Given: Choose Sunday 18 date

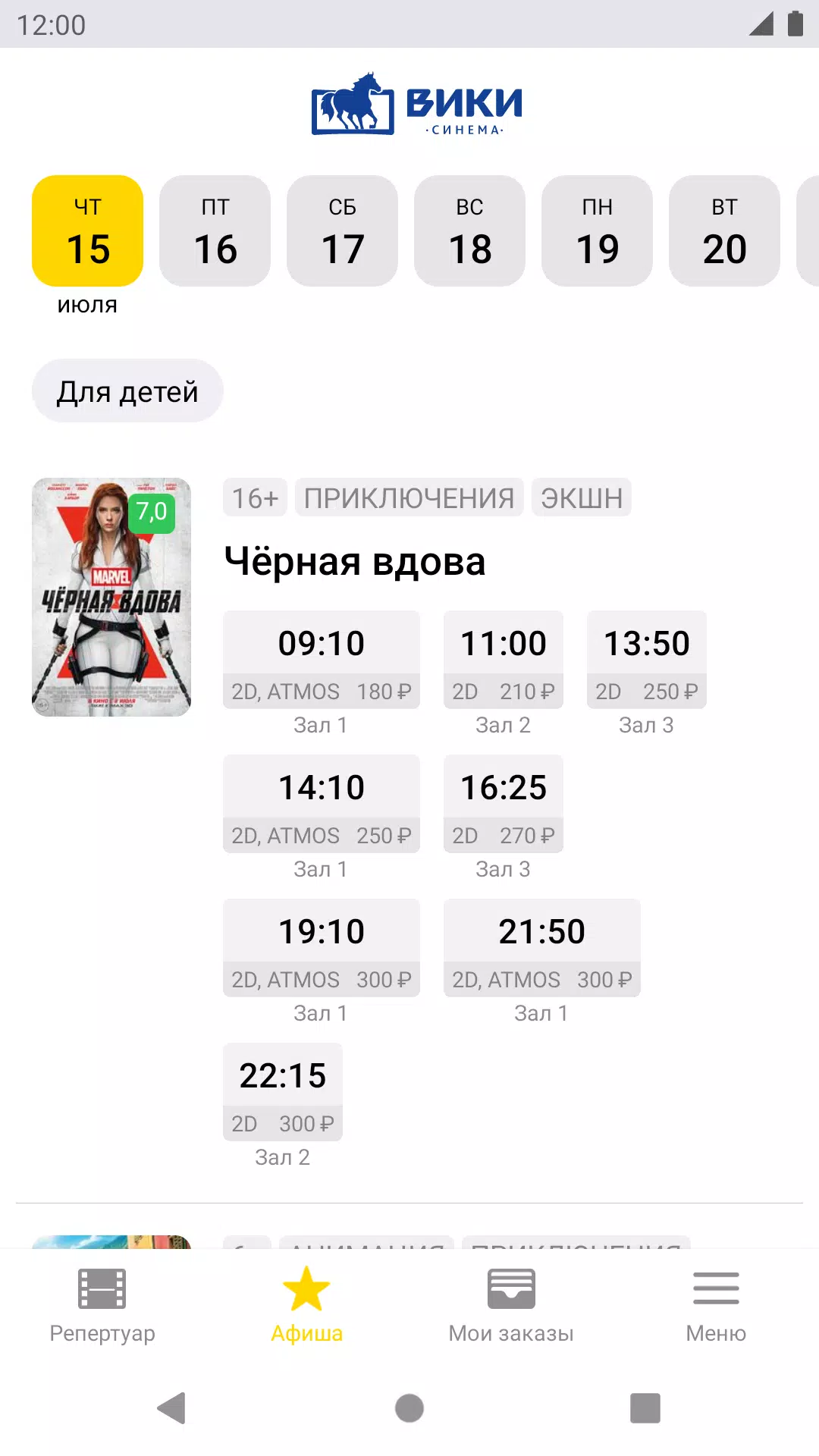Looking at the screenshot, I should pos(469,231).
